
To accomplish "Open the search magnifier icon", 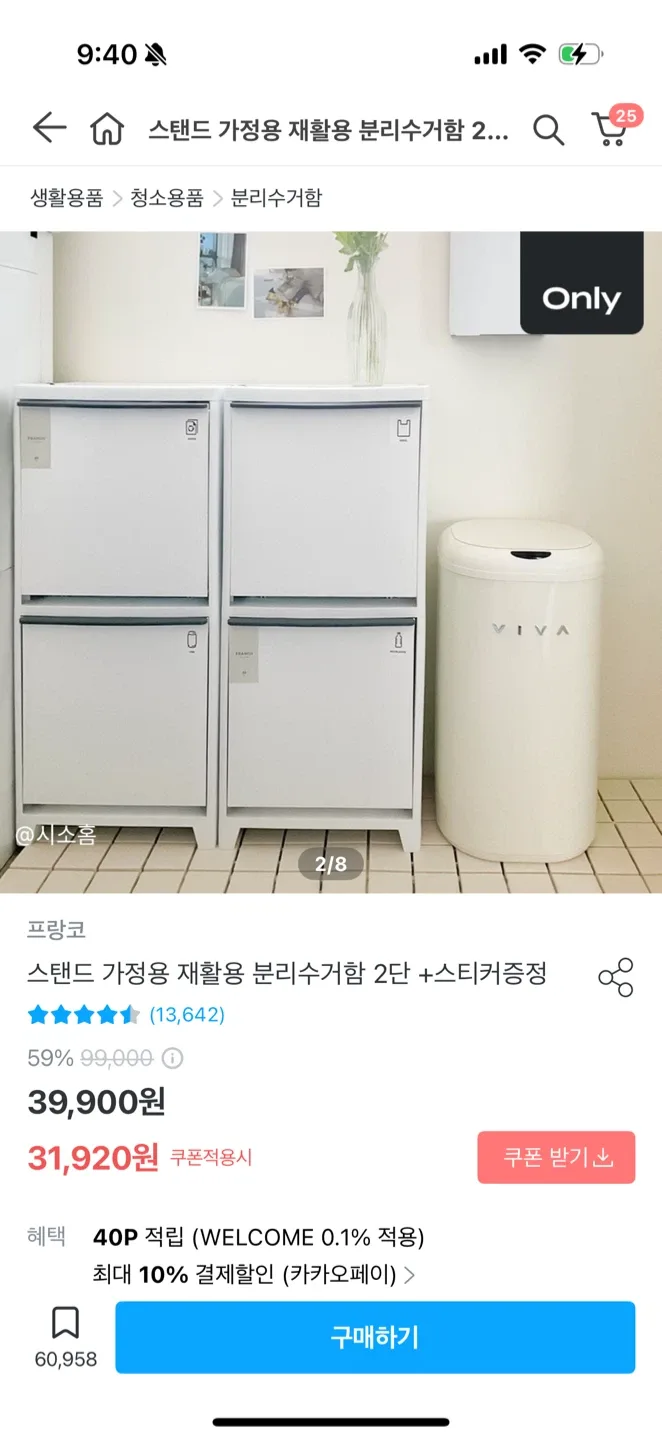I will [548, 130].
